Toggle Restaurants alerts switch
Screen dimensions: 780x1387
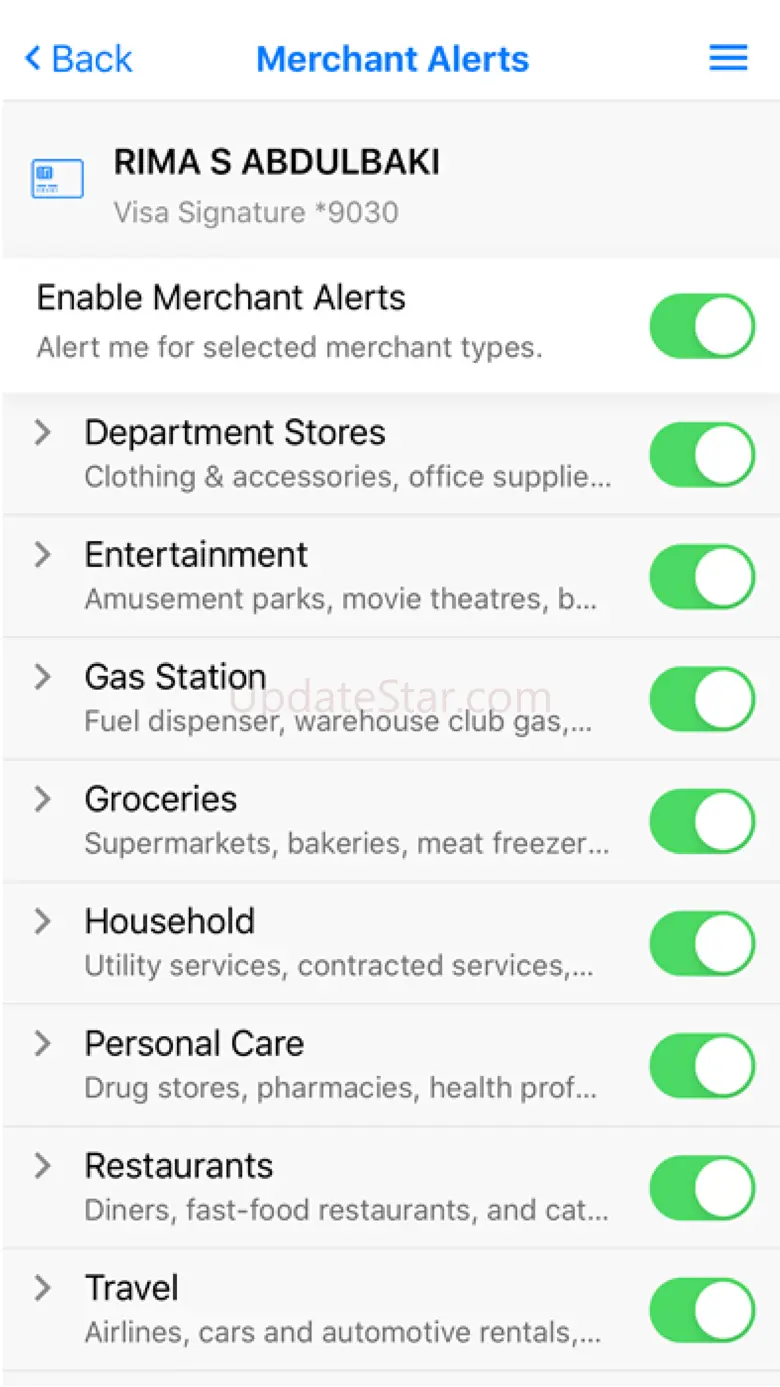[702, 1188]
